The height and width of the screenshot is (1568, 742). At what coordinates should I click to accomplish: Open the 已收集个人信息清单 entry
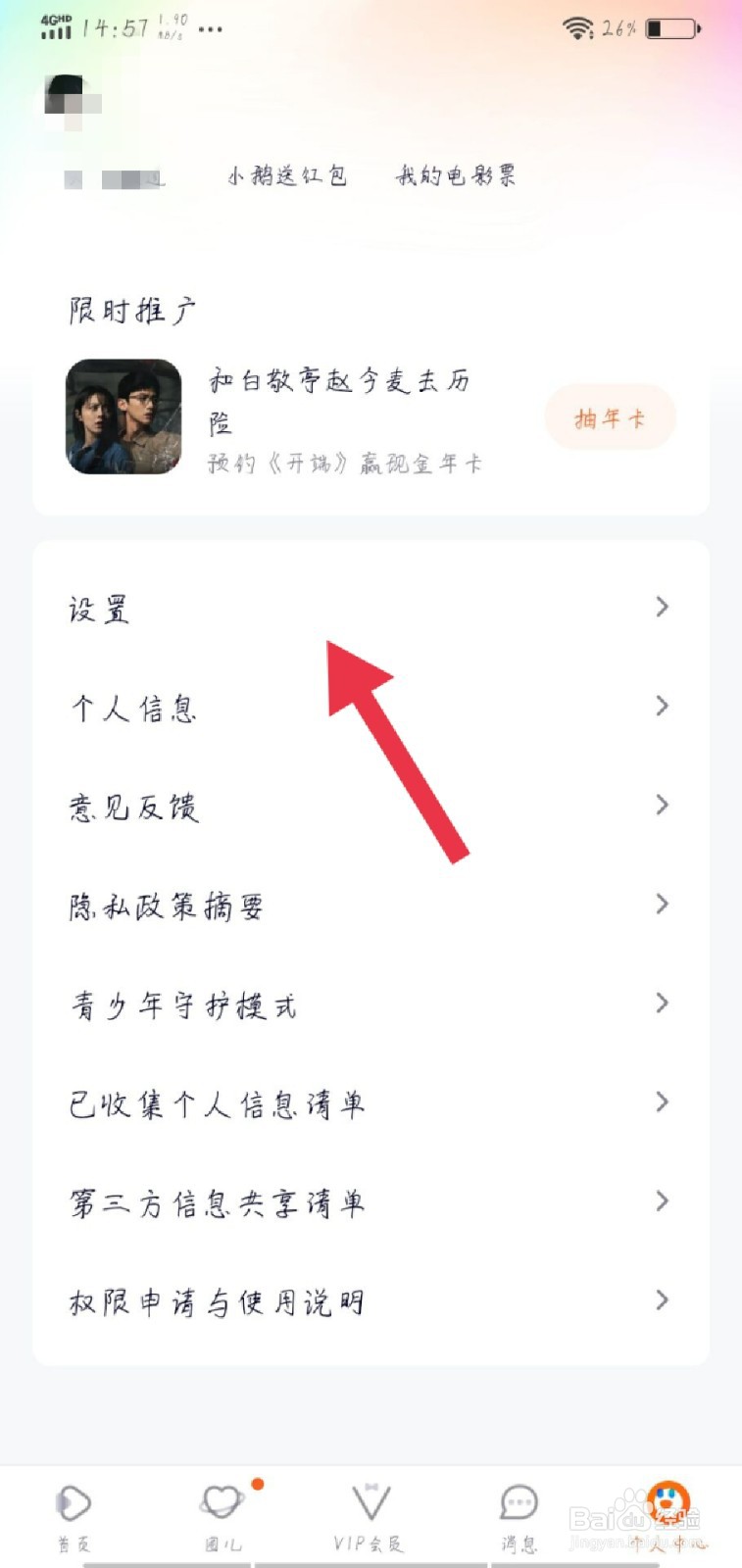[218, 1102]
